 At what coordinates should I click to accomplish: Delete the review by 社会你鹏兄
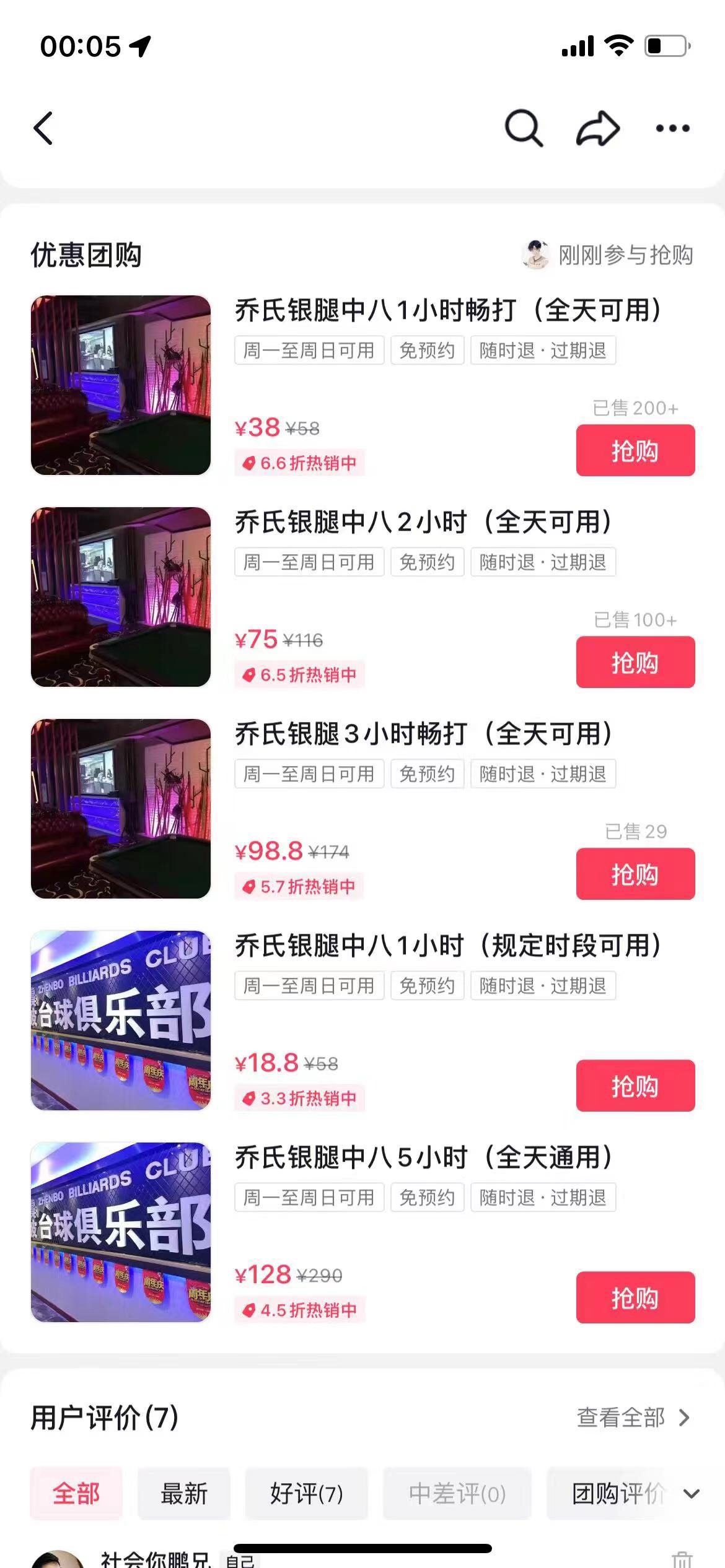pos(682,1559)
